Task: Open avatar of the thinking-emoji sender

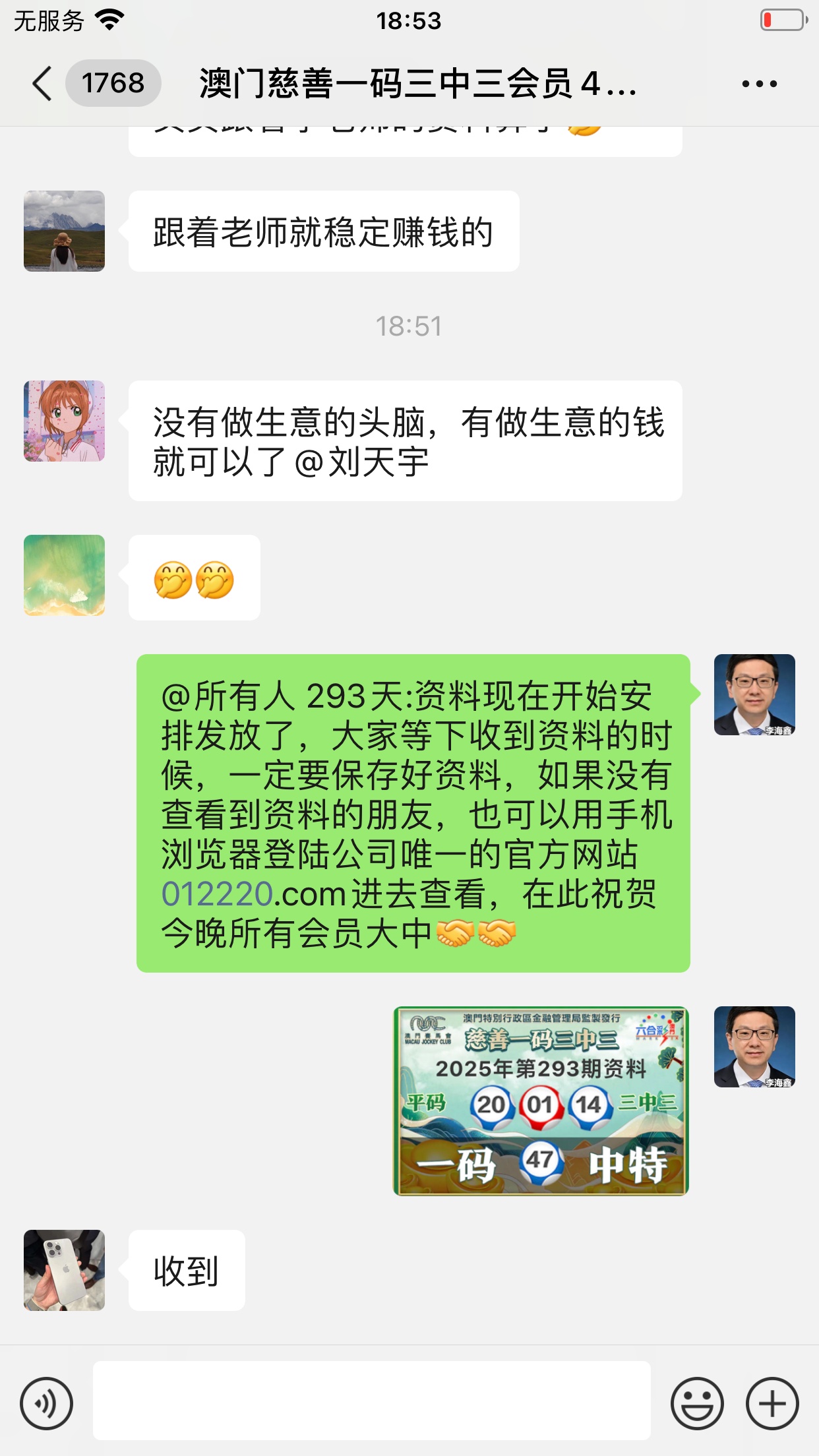Action: coord(64,575)
